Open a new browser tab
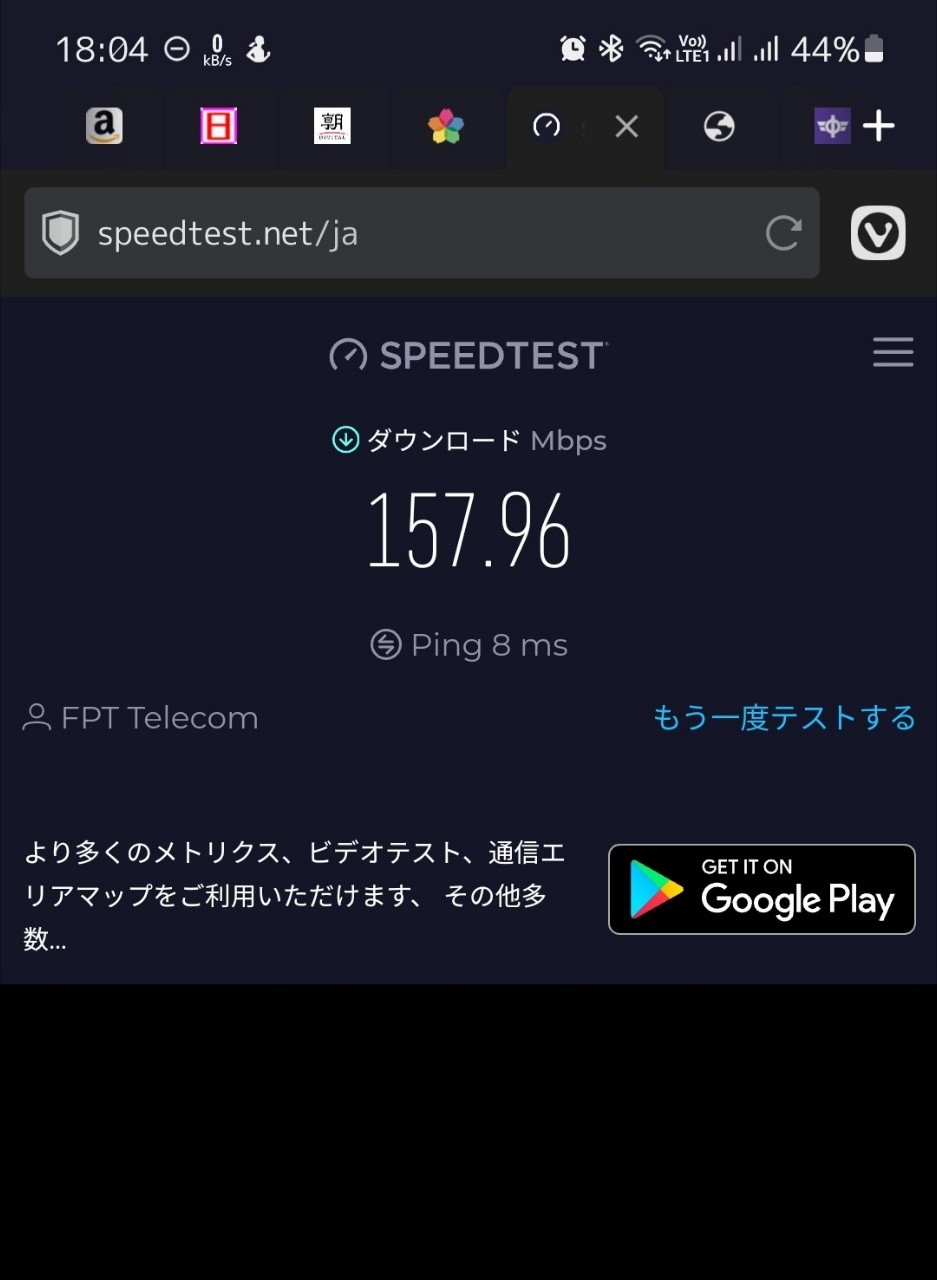937x1280 pixels. pyautogui.click(x=879, y=126)
